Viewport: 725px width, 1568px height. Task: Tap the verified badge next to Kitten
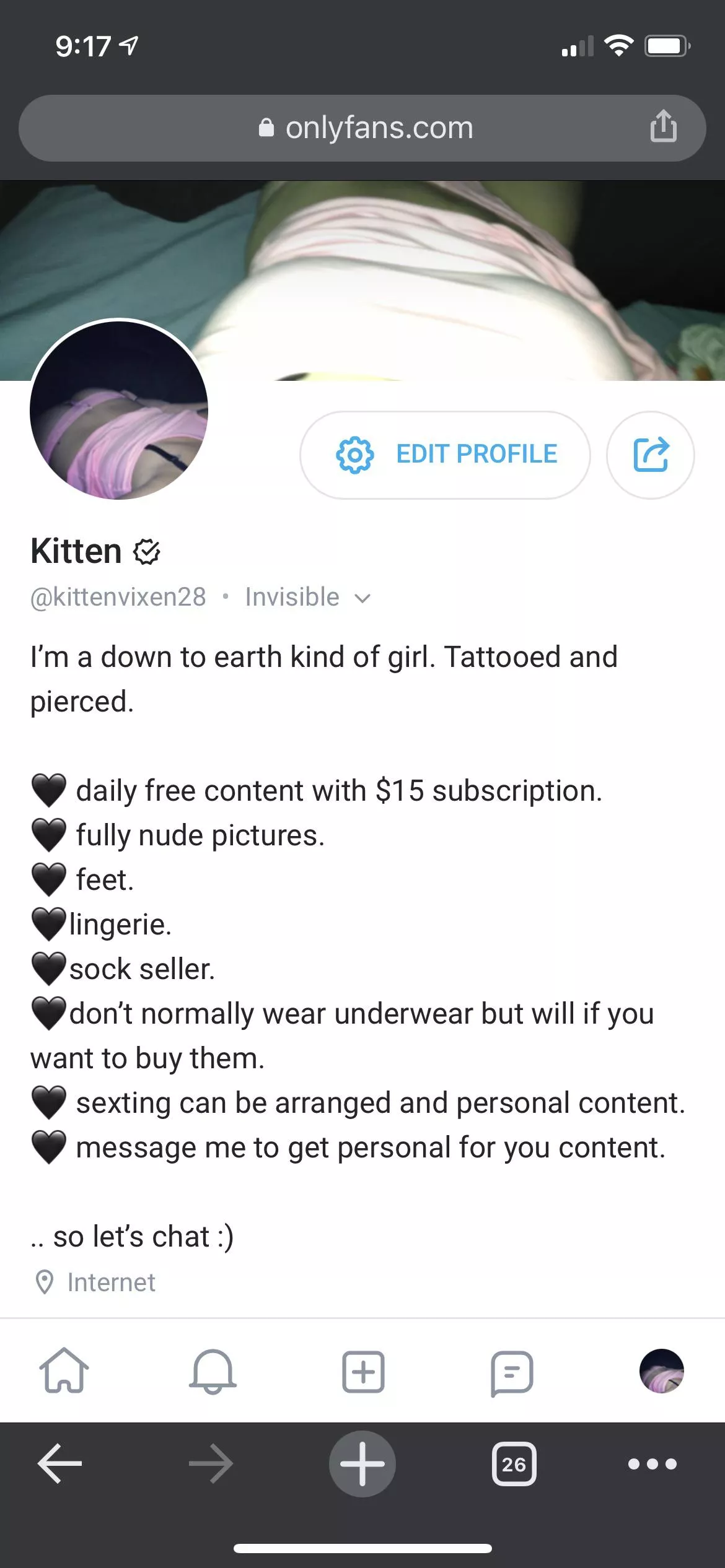tap(147, 551)
